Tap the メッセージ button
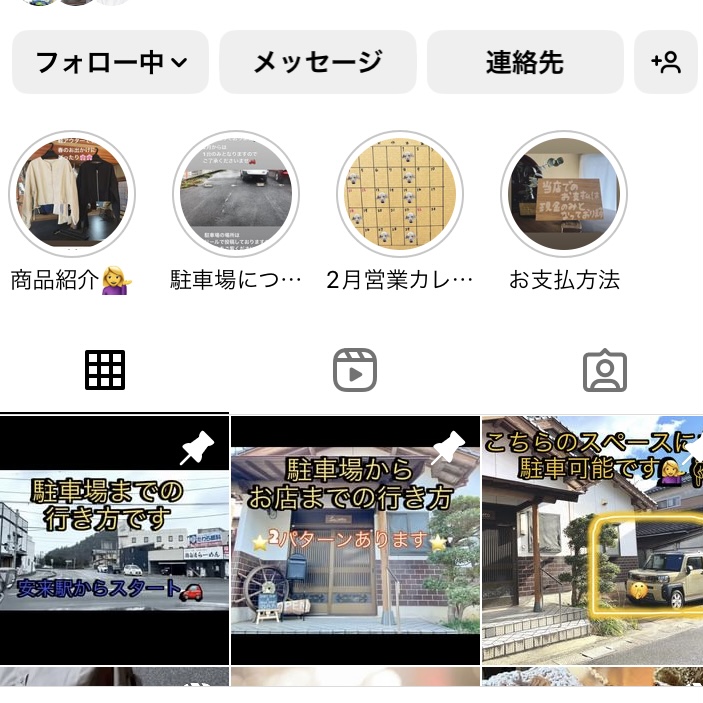The width and height of the screenshot is (703, 703). click(x=317, y=62)
